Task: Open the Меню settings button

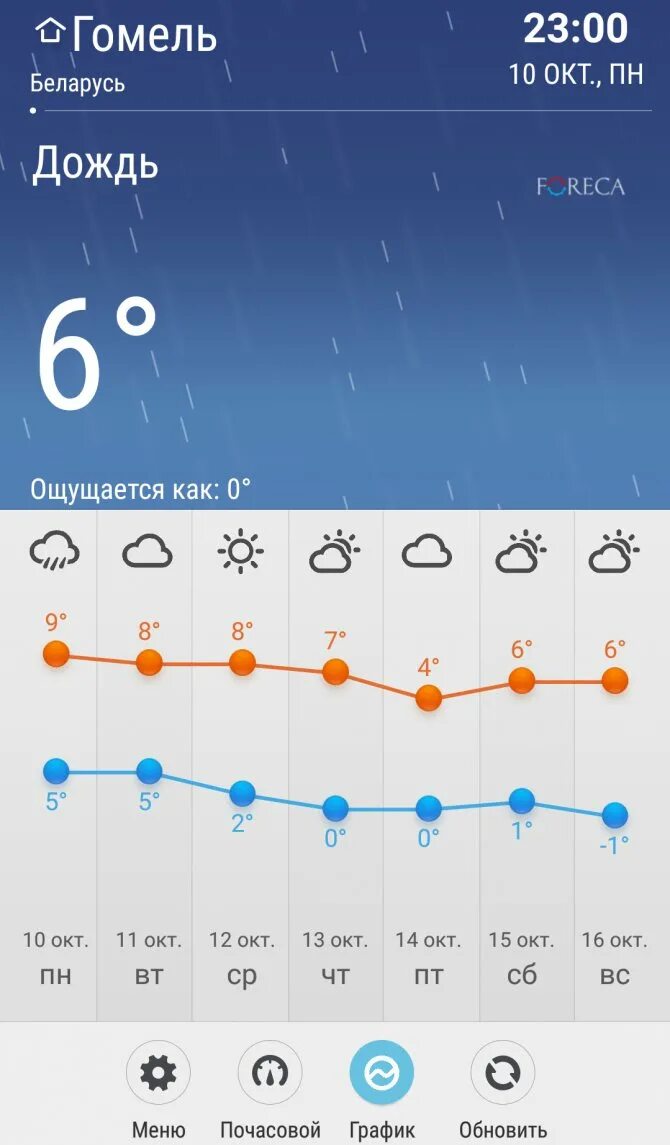Action: [x=158, y=1074]
